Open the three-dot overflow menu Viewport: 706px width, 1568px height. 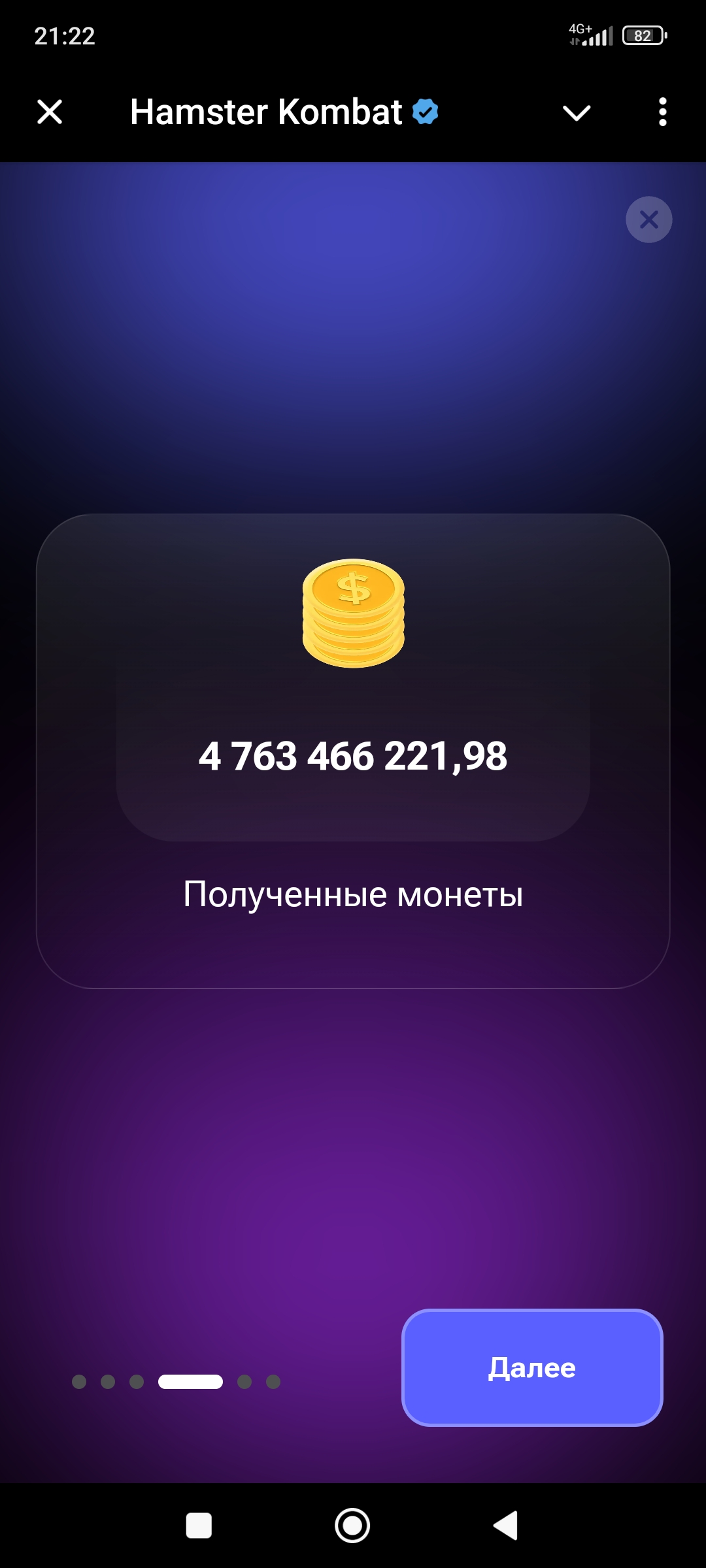662,112
